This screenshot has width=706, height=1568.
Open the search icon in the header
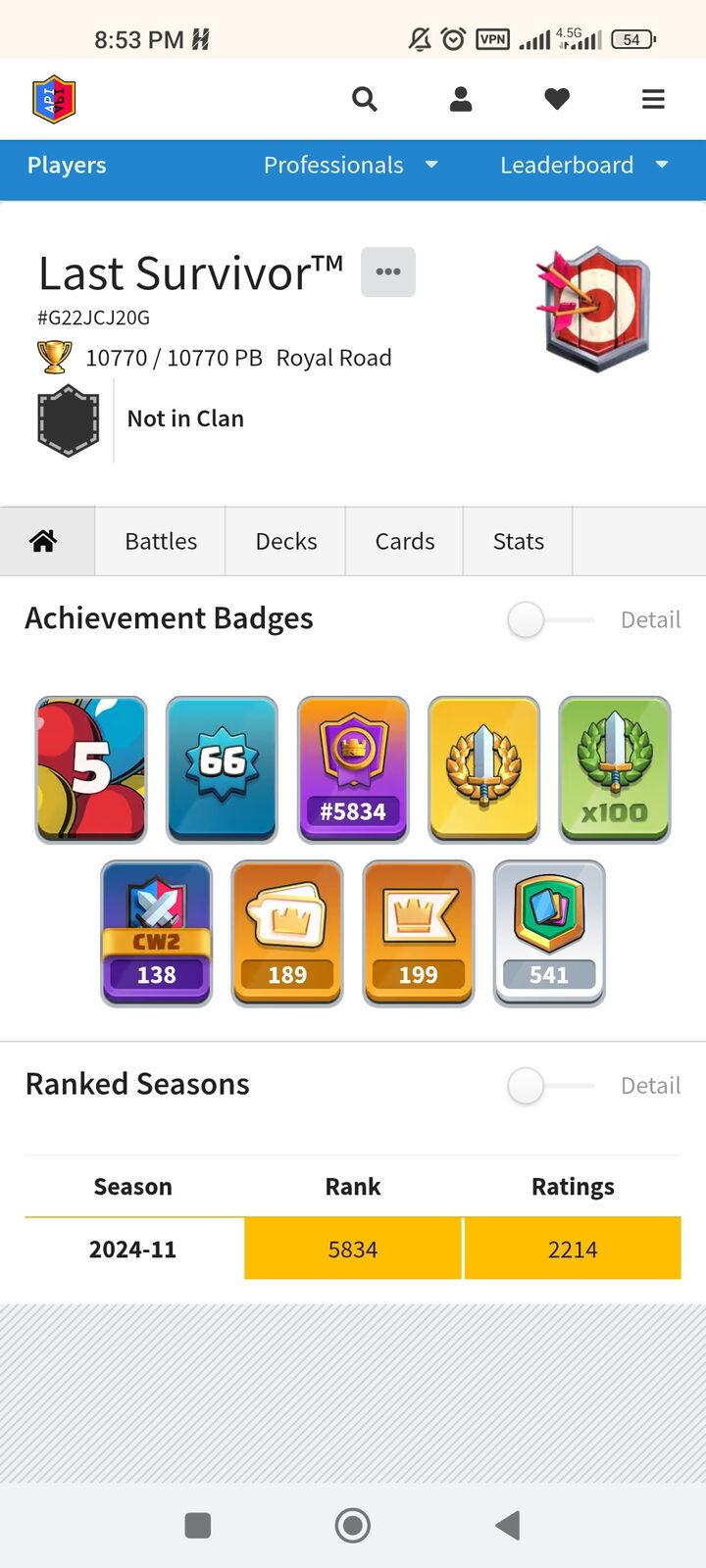pyautogui.click(x=365, y=99)
